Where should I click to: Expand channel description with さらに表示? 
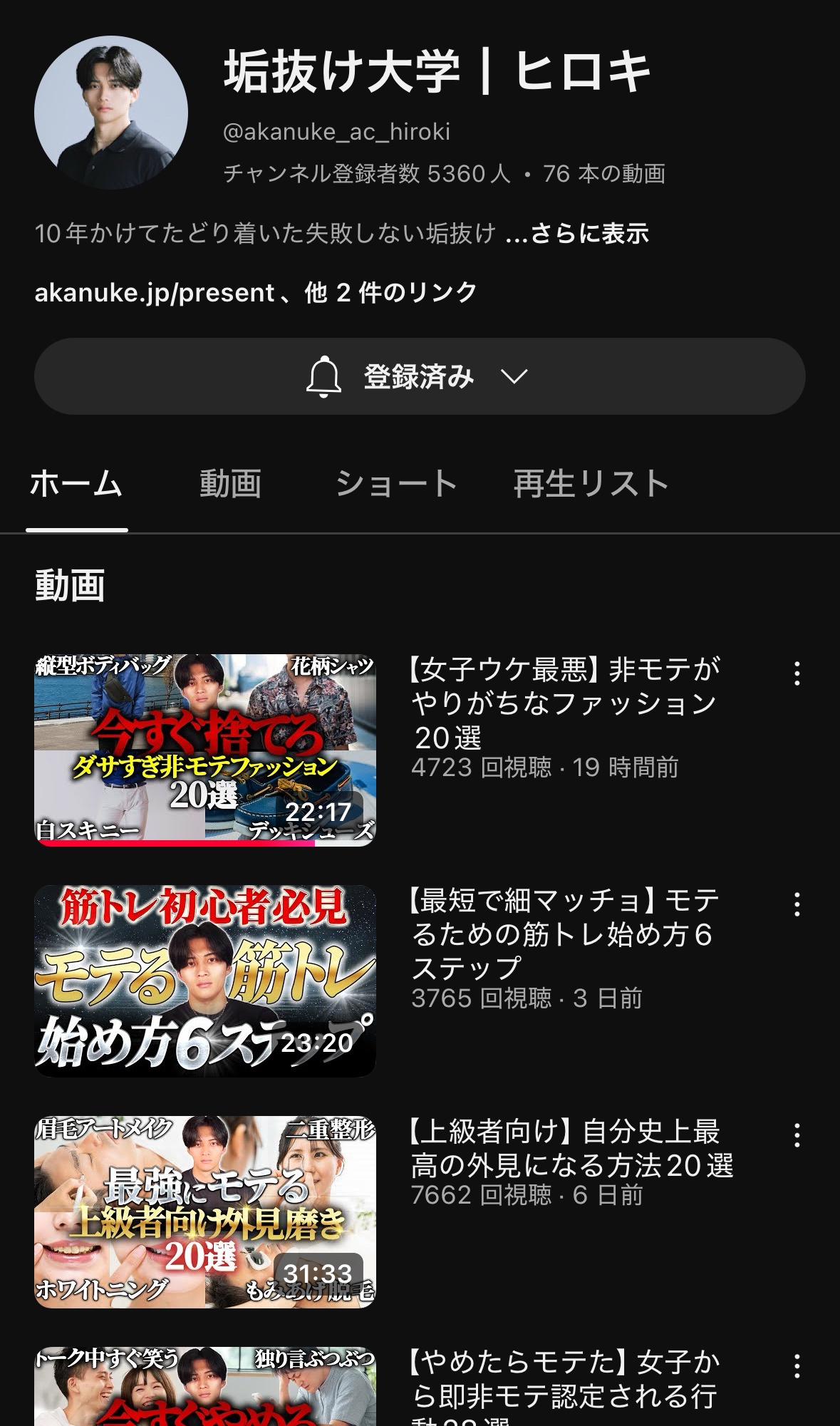[x=588, y=234]
